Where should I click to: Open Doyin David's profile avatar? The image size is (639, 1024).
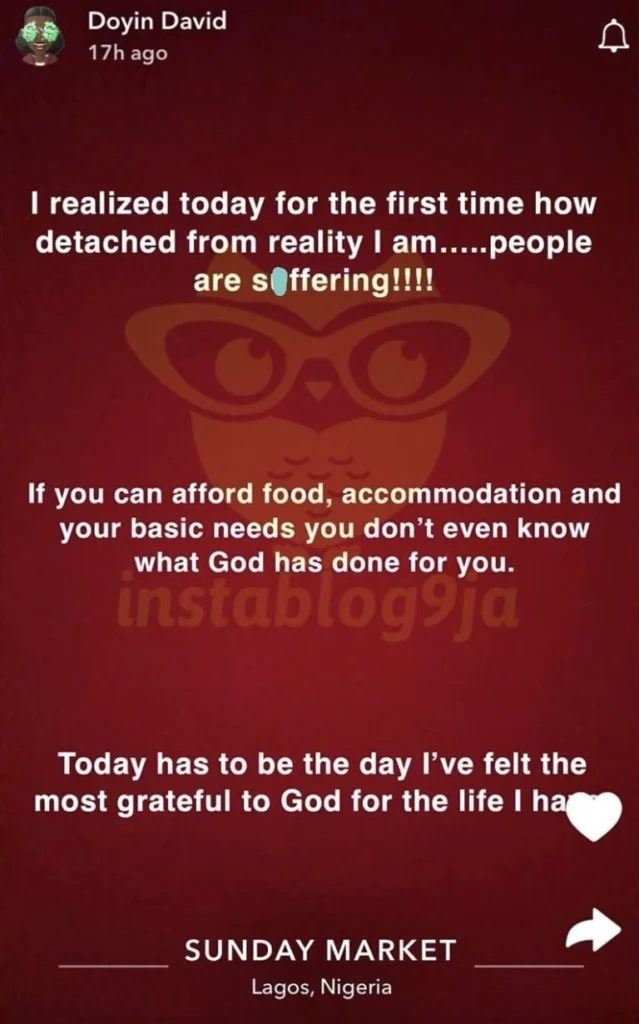41,40
